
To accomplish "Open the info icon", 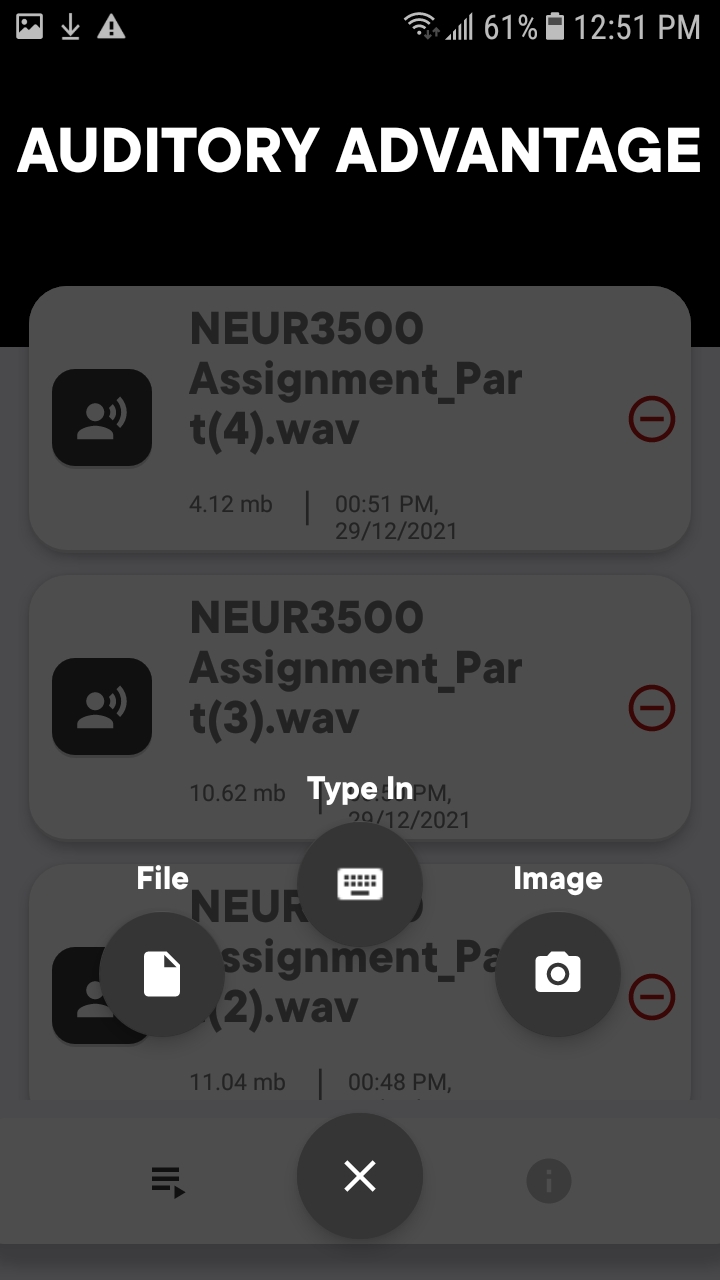I will pyautogui.click(x=549, y=1182).
